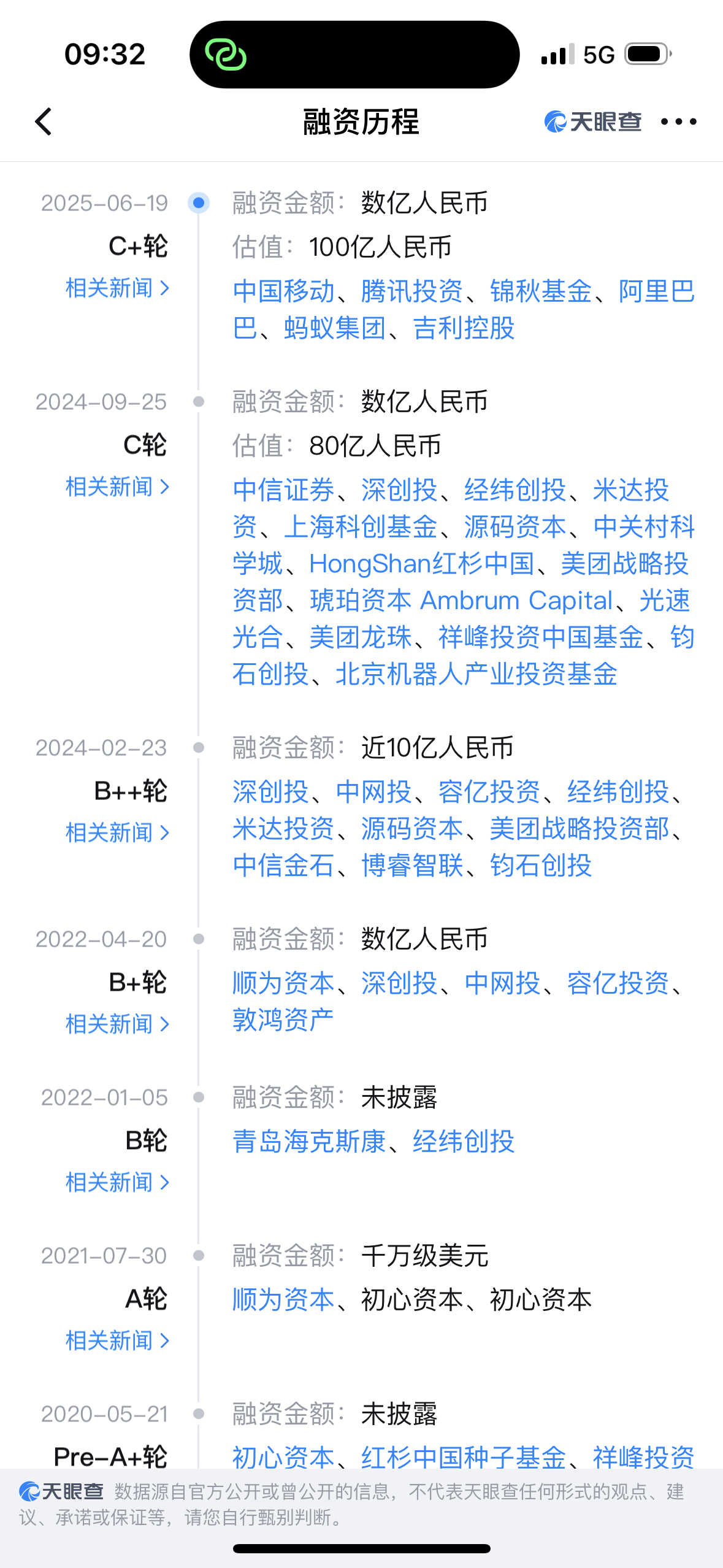Open 相关新闻 under the B轮 round
This screenshot has width=723, height=1568.
[x=117, y=1182]
